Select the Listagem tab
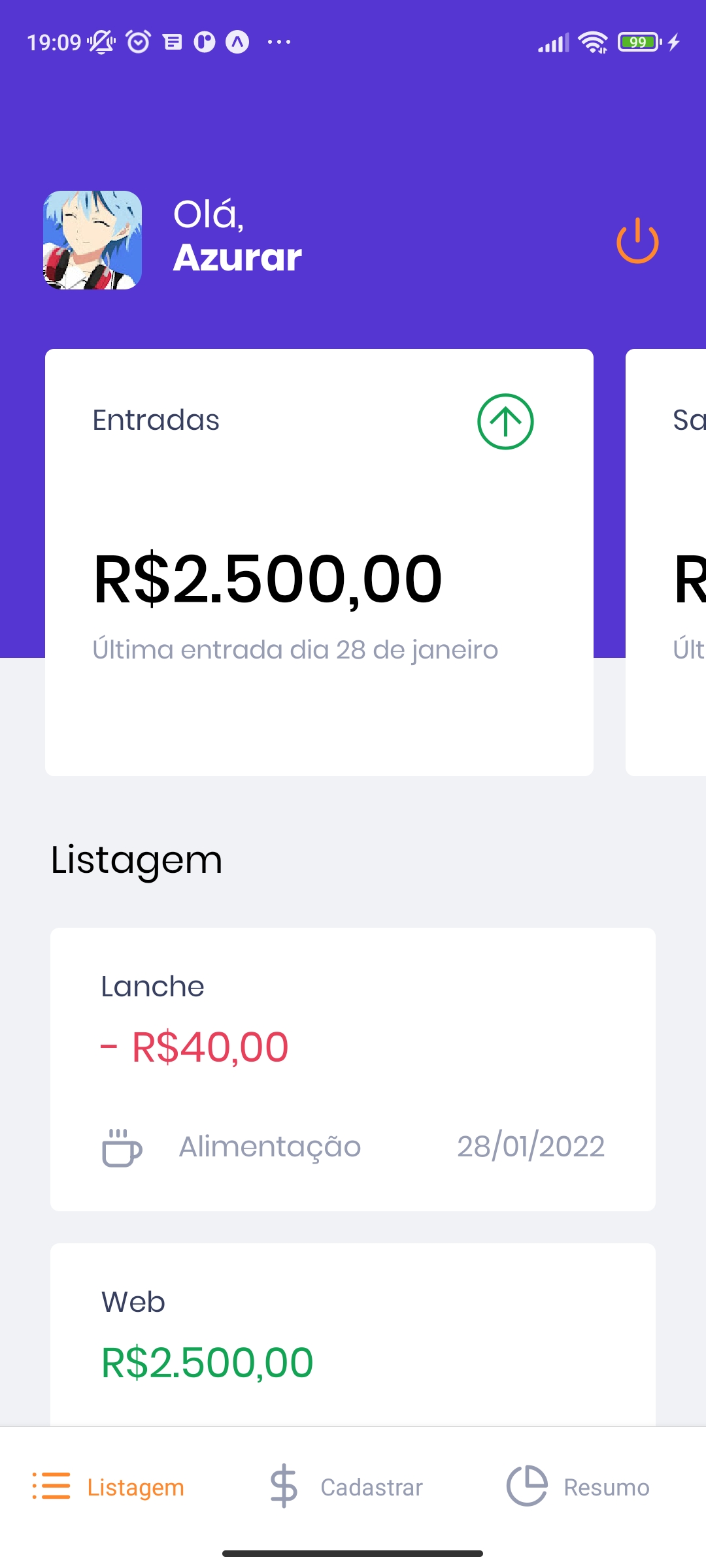Image resolution: width=706 pixels, height=1568 pixels. [x=109, y=1487]
